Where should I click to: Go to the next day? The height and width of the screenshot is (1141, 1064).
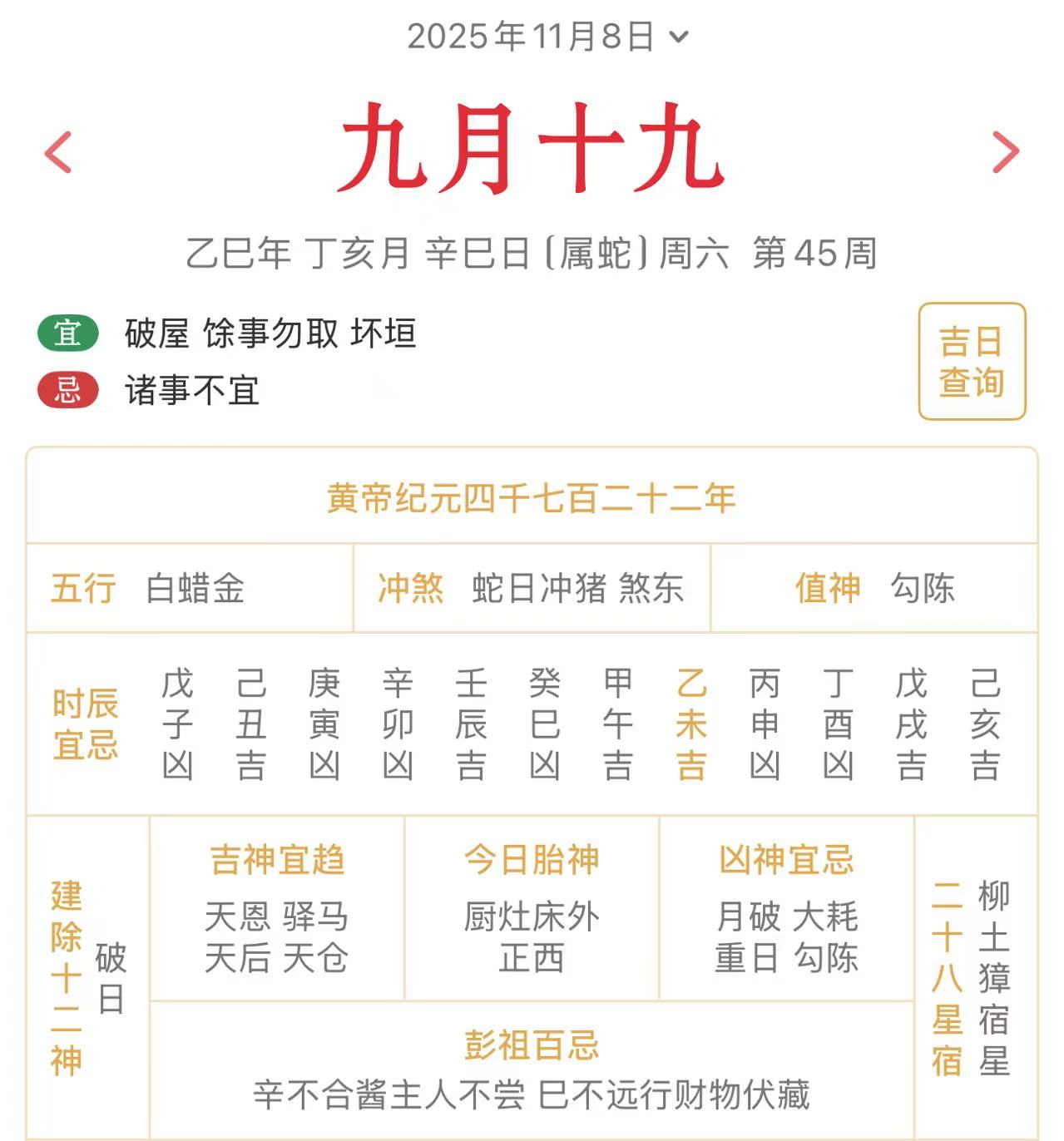click(x=1006, y=152)
